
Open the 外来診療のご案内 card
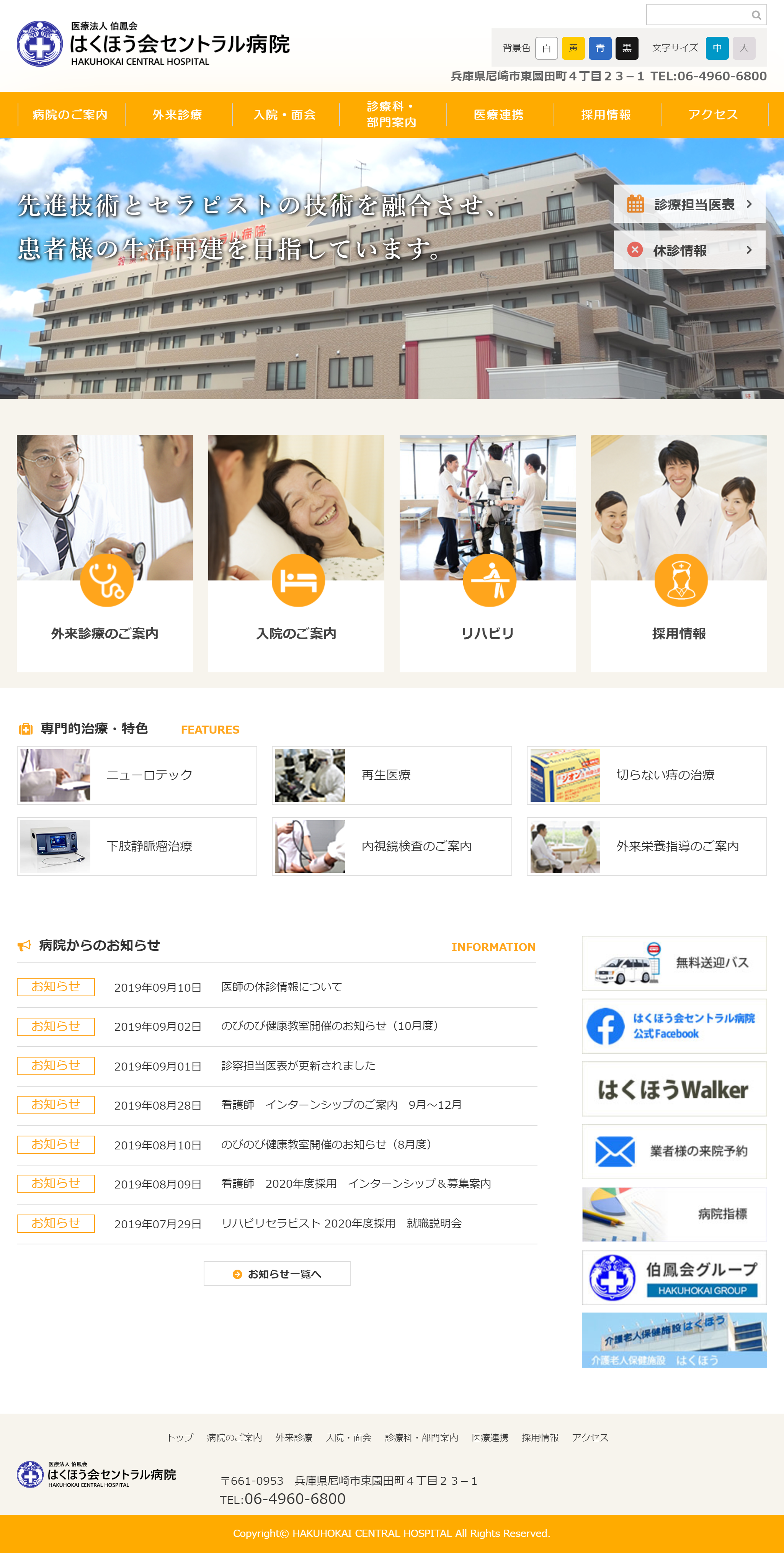point(105,553)
